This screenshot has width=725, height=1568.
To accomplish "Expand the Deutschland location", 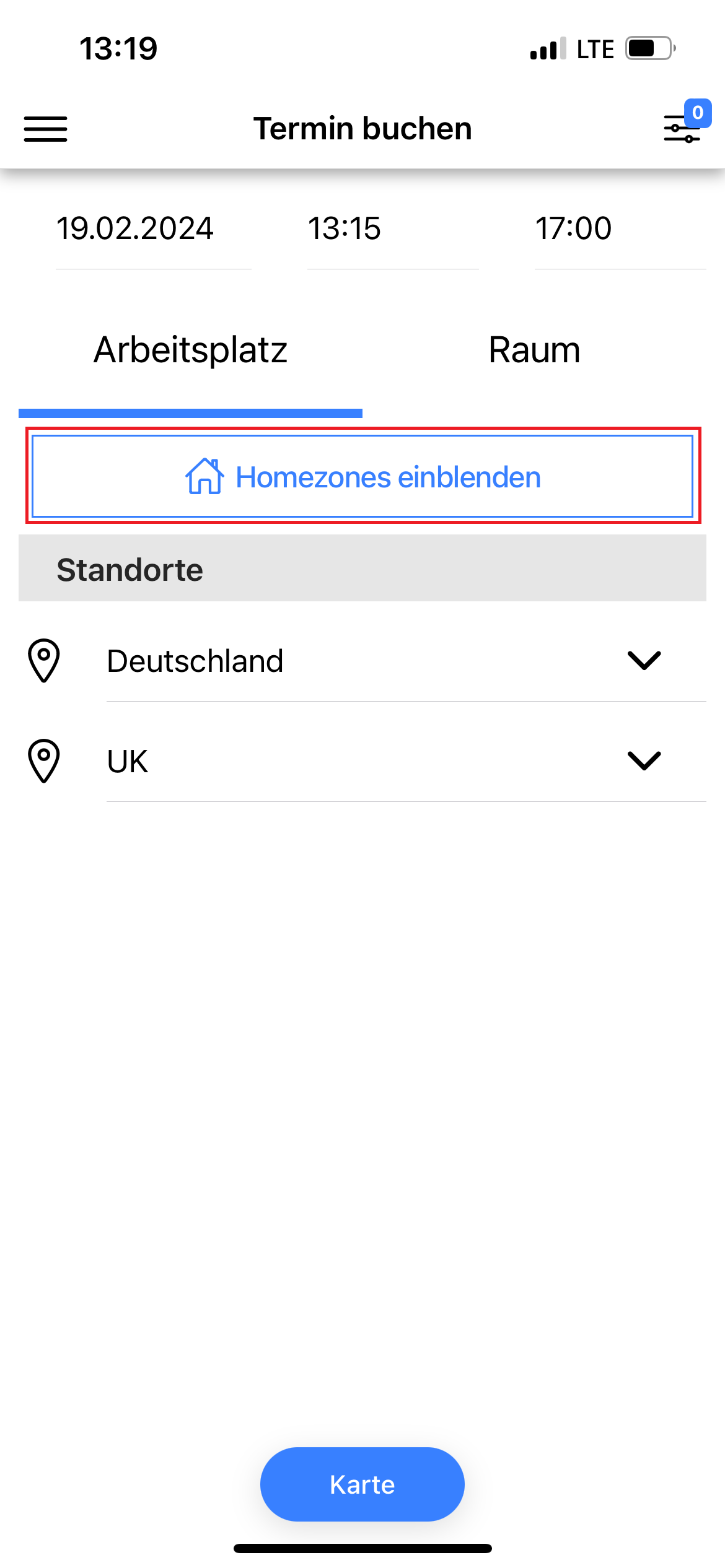I will pyautogui.click(x=362, y=661).
